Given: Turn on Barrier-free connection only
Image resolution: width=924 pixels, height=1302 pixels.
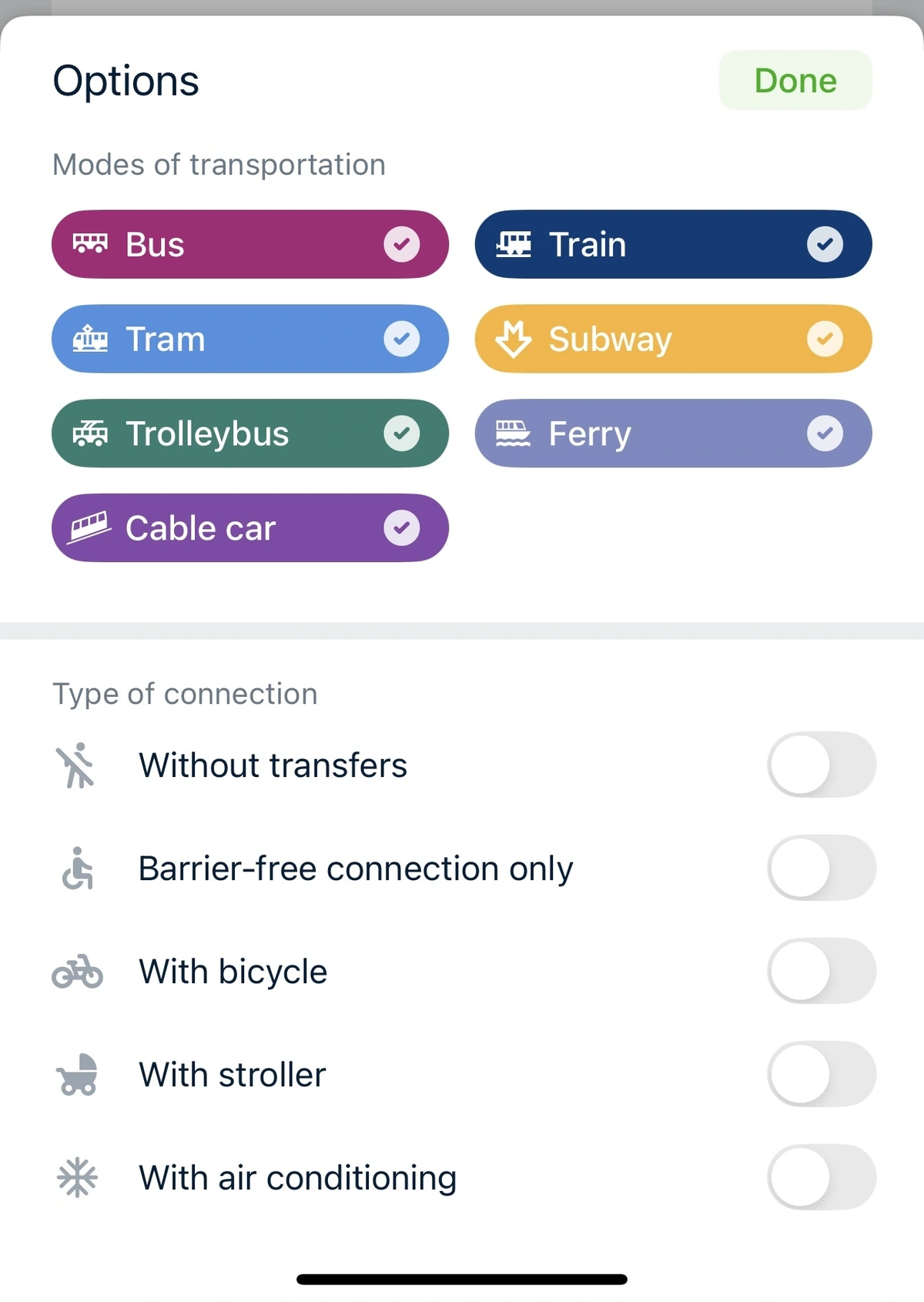Looking at the screenshot, I should [821, 868].
